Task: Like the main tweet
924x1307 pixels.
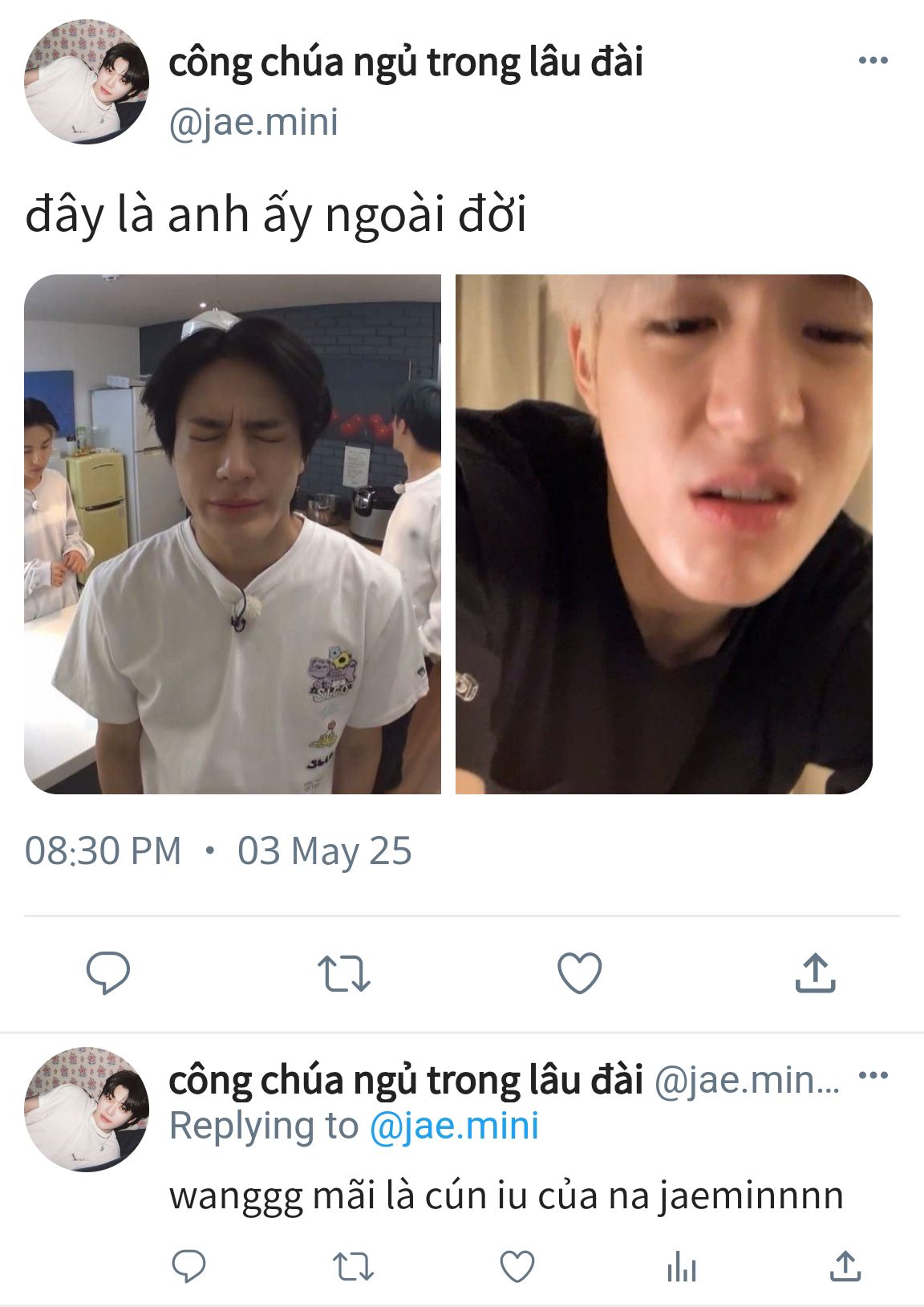Action: [x=579, y=973]
